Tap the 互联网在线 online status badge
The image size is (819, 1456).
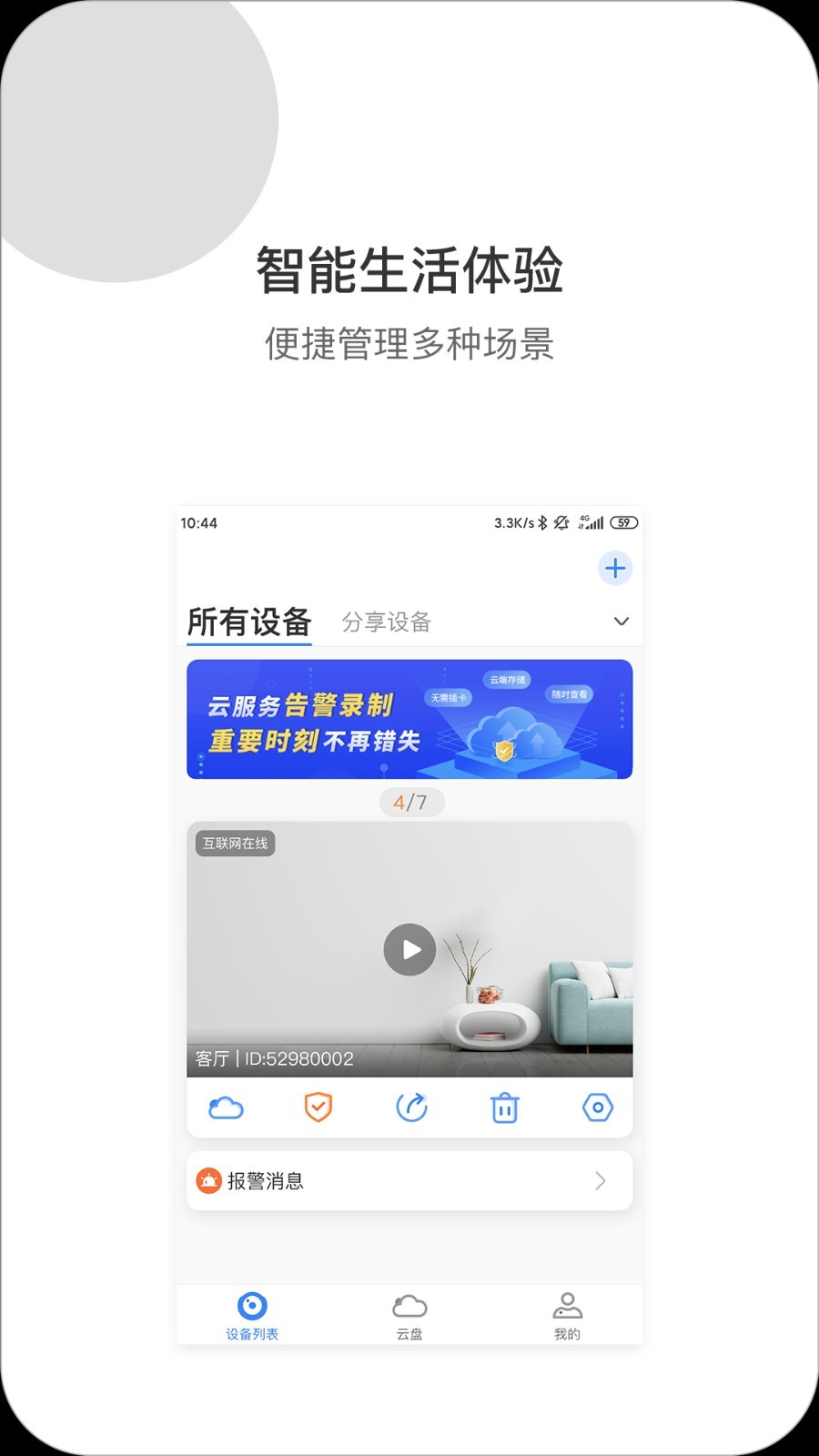[x=233, y=844]
